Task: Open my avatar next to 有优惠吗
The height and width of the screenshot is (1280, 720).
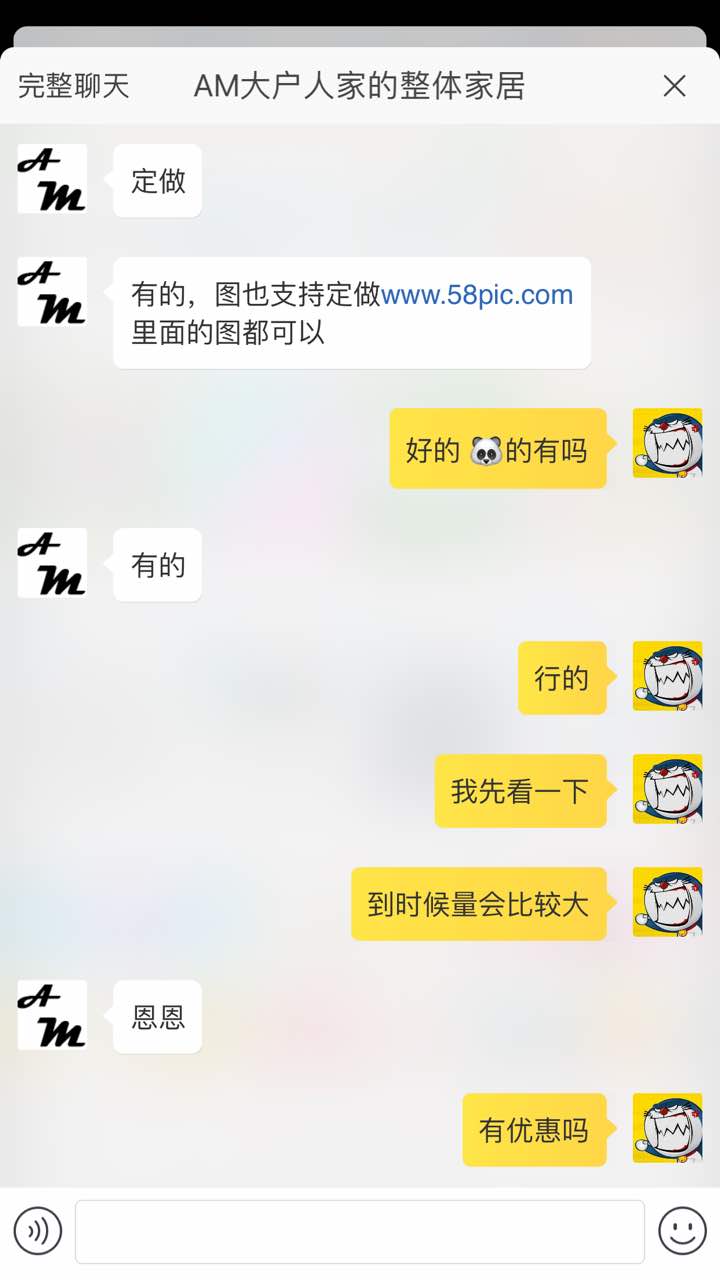Action: tap(667, 1128)
